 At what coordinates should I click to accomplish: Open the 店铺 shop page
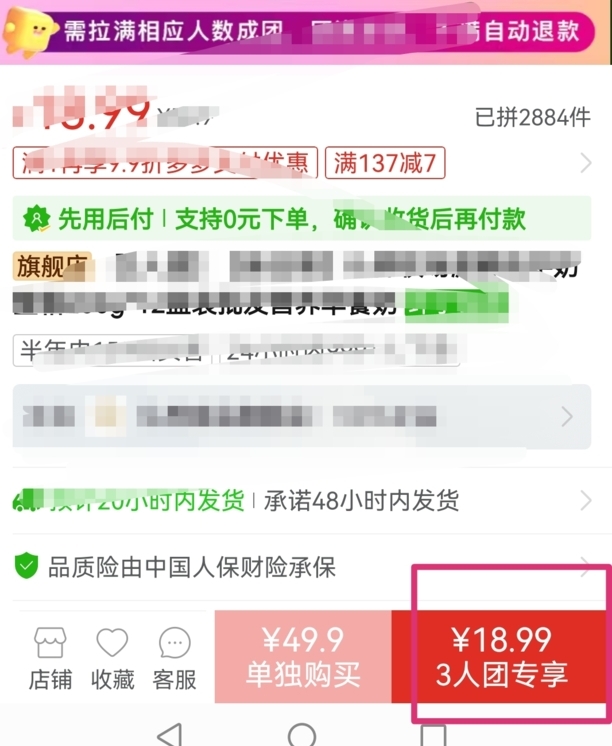[50, 658]
